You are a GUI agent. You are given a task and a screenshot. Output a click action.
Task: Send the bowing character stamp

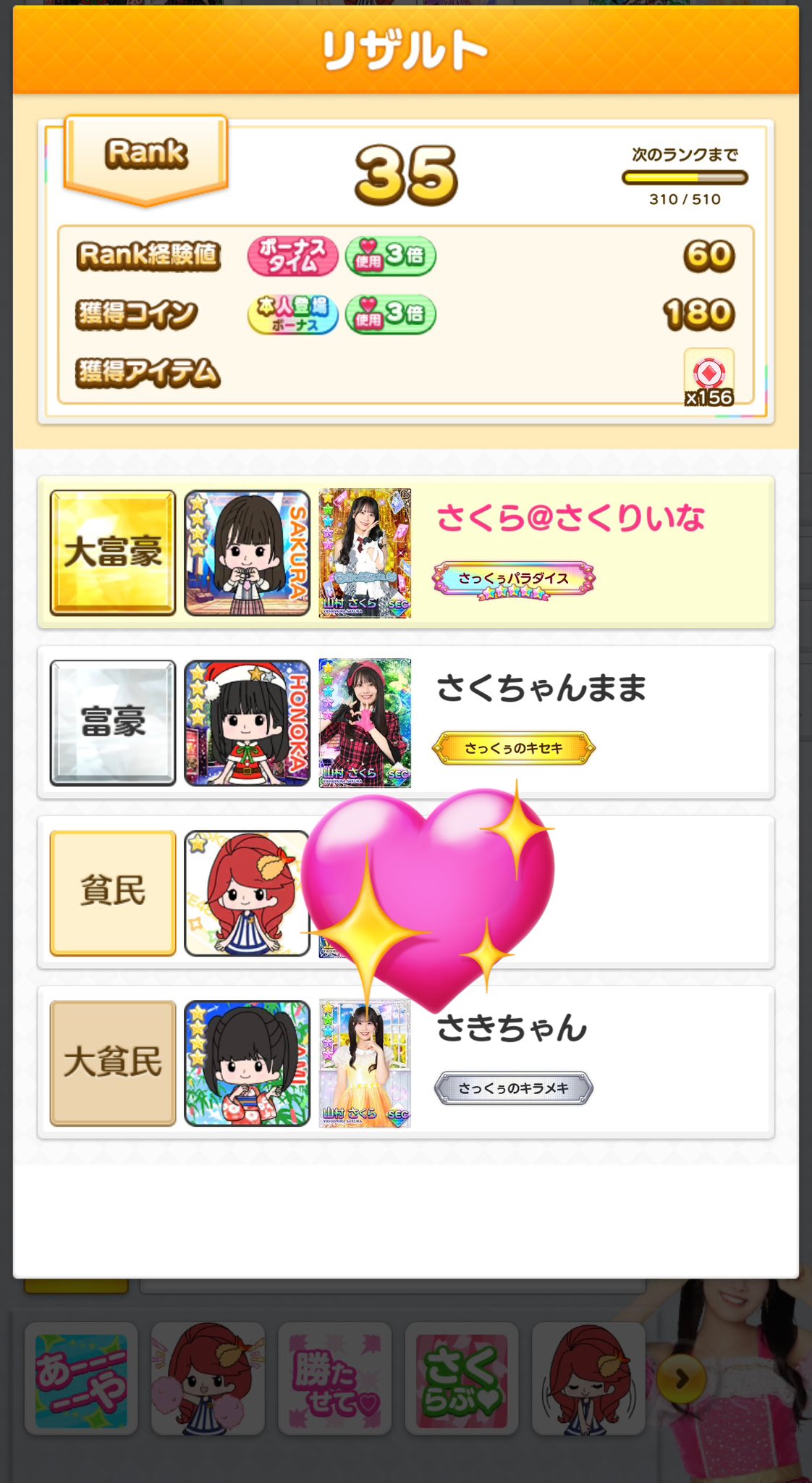pyautogui.click(x=588, y=1379)
